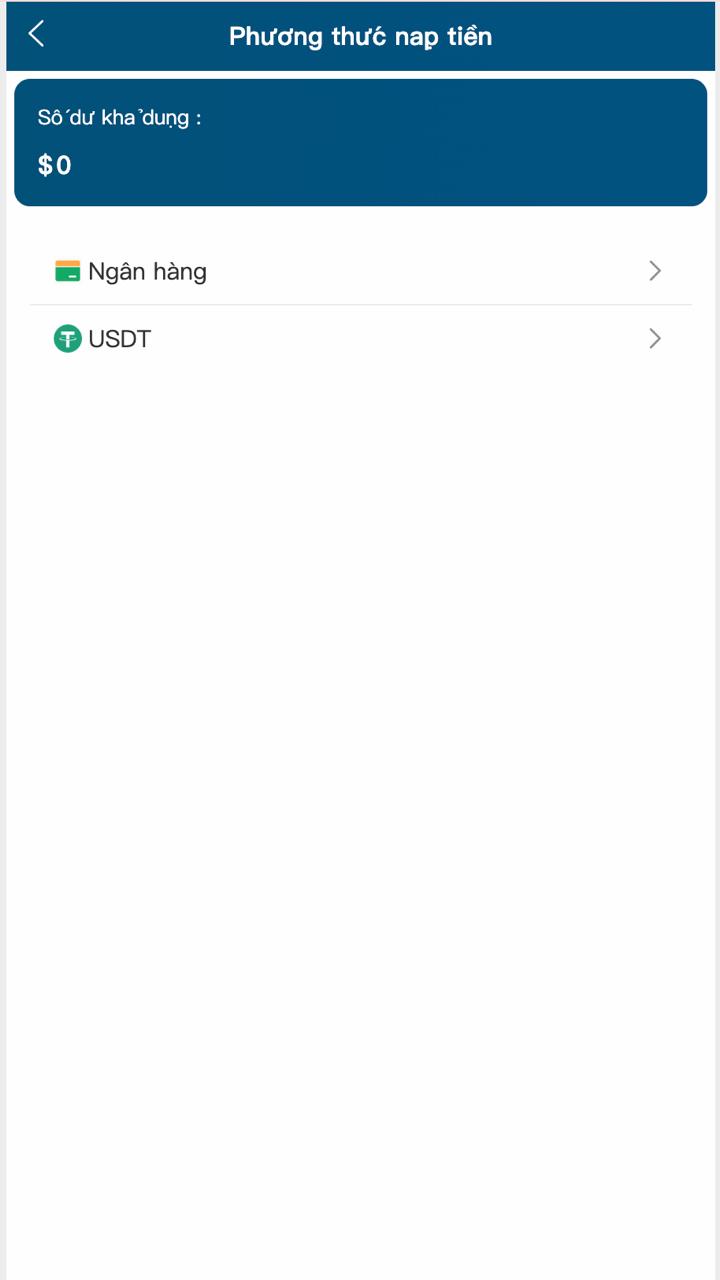Screen dimensions: 720x1280
Task: Click the right chevron beside USDT
Action: click(655, 338)
